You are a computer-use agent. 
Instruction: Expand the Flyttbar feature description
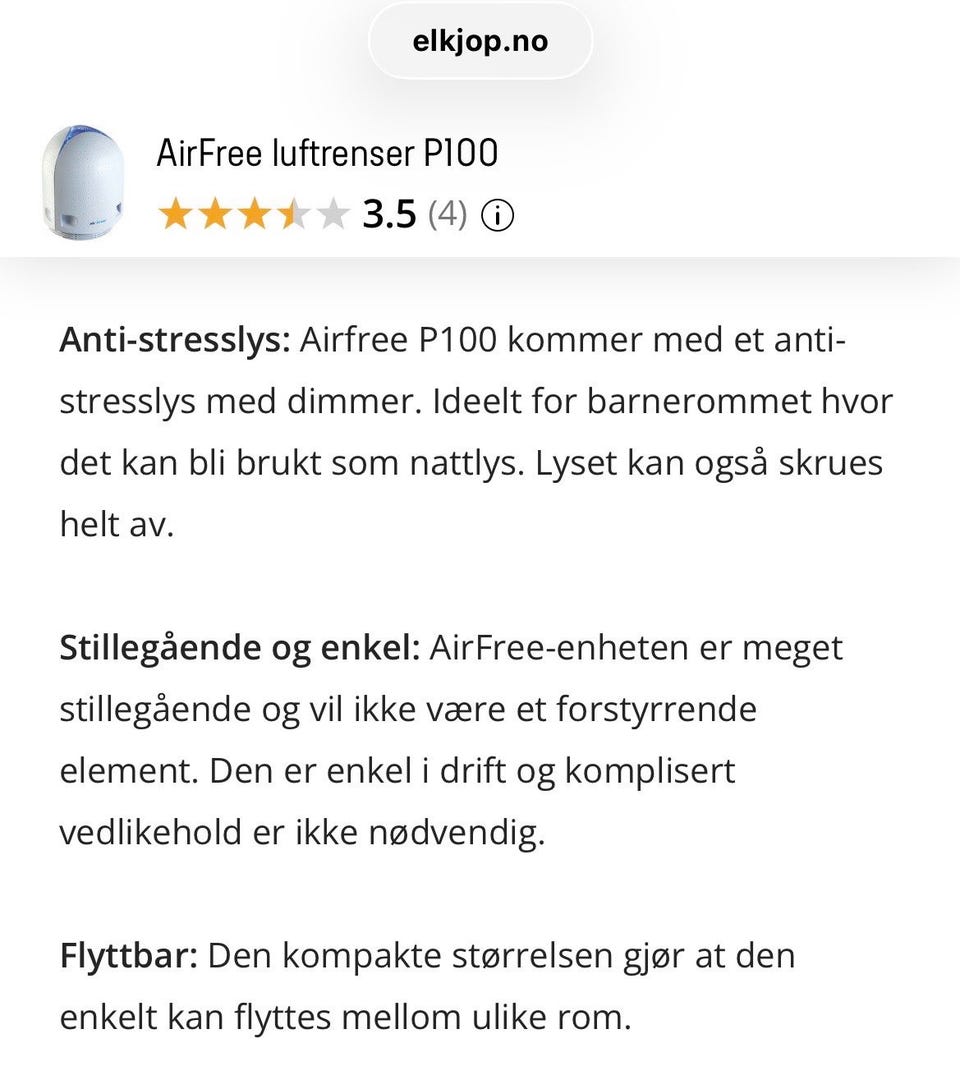coord(128,955)
